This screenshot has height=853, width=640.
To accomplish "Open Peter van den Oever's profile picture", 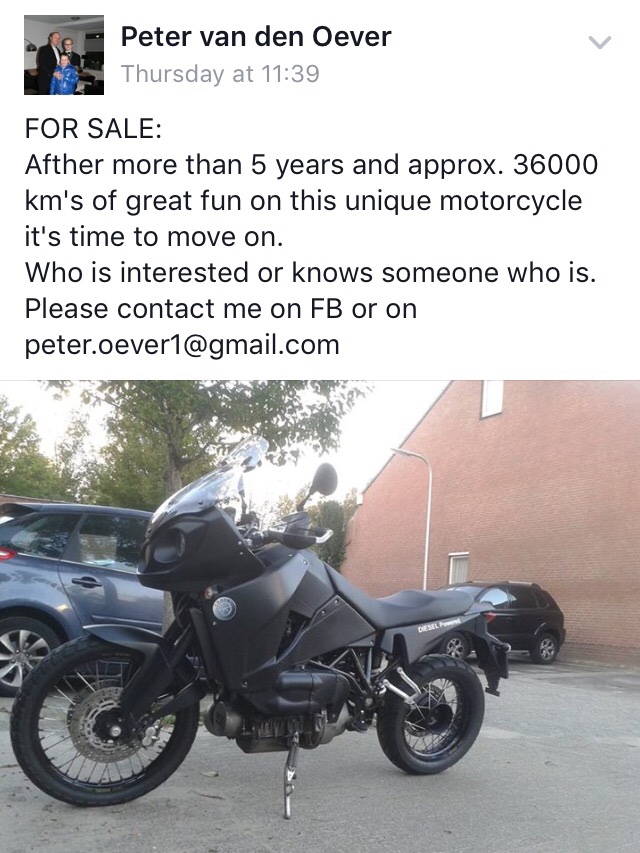I will coord(64,55).
